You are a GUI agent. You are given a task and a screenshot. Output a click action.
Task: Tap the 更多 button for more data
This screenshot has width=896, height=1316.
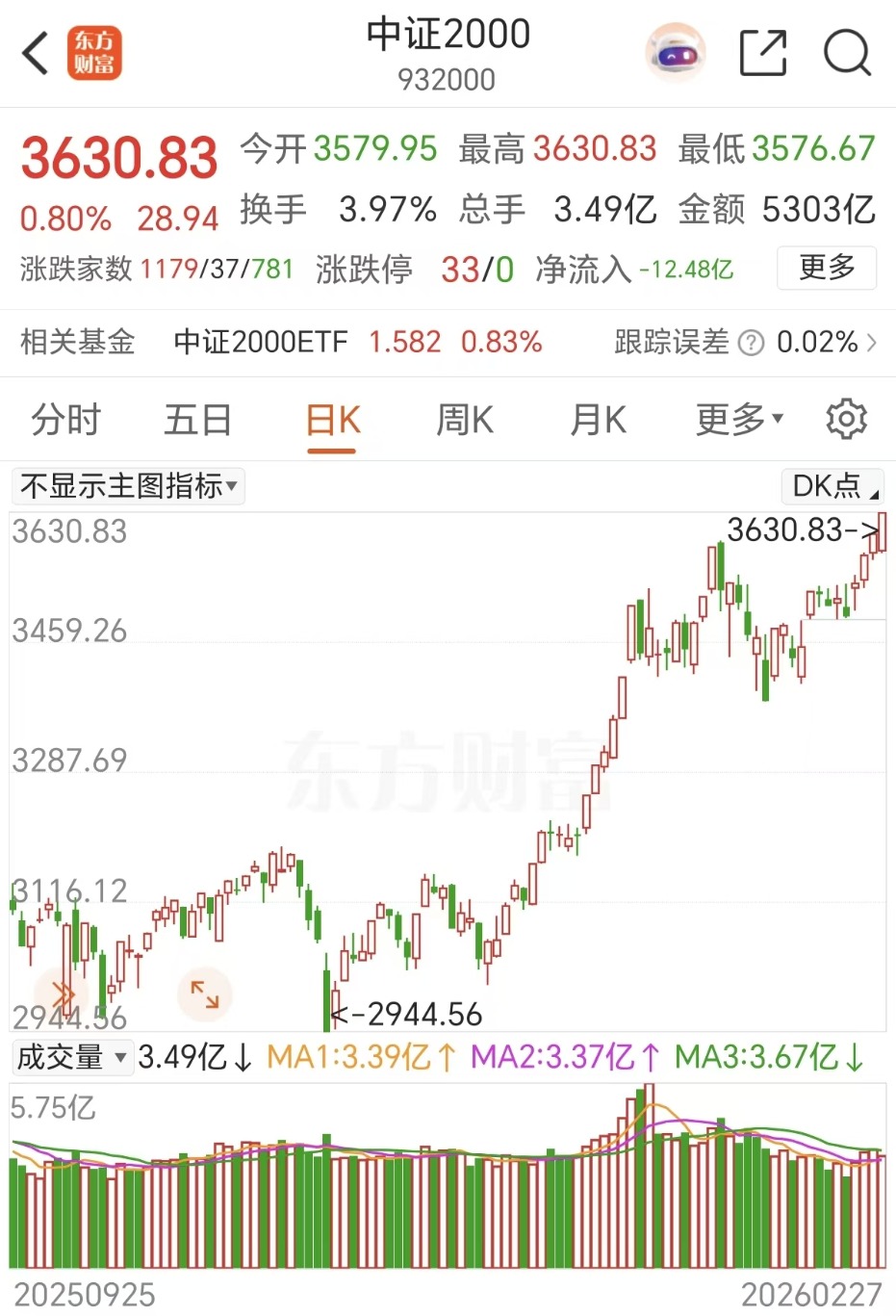(x=826, y=268)
